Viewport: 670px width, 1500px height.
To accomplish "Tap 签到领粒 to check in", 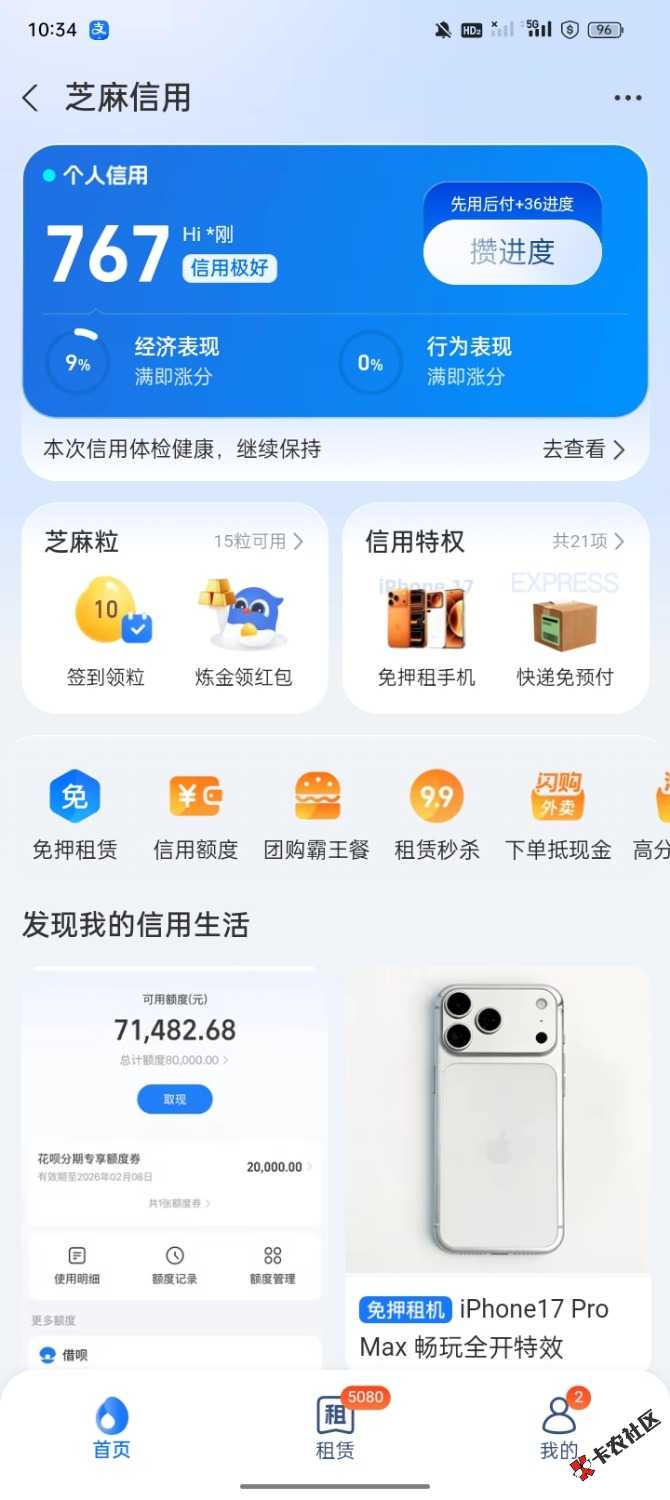I will click(x=106, y=632).
